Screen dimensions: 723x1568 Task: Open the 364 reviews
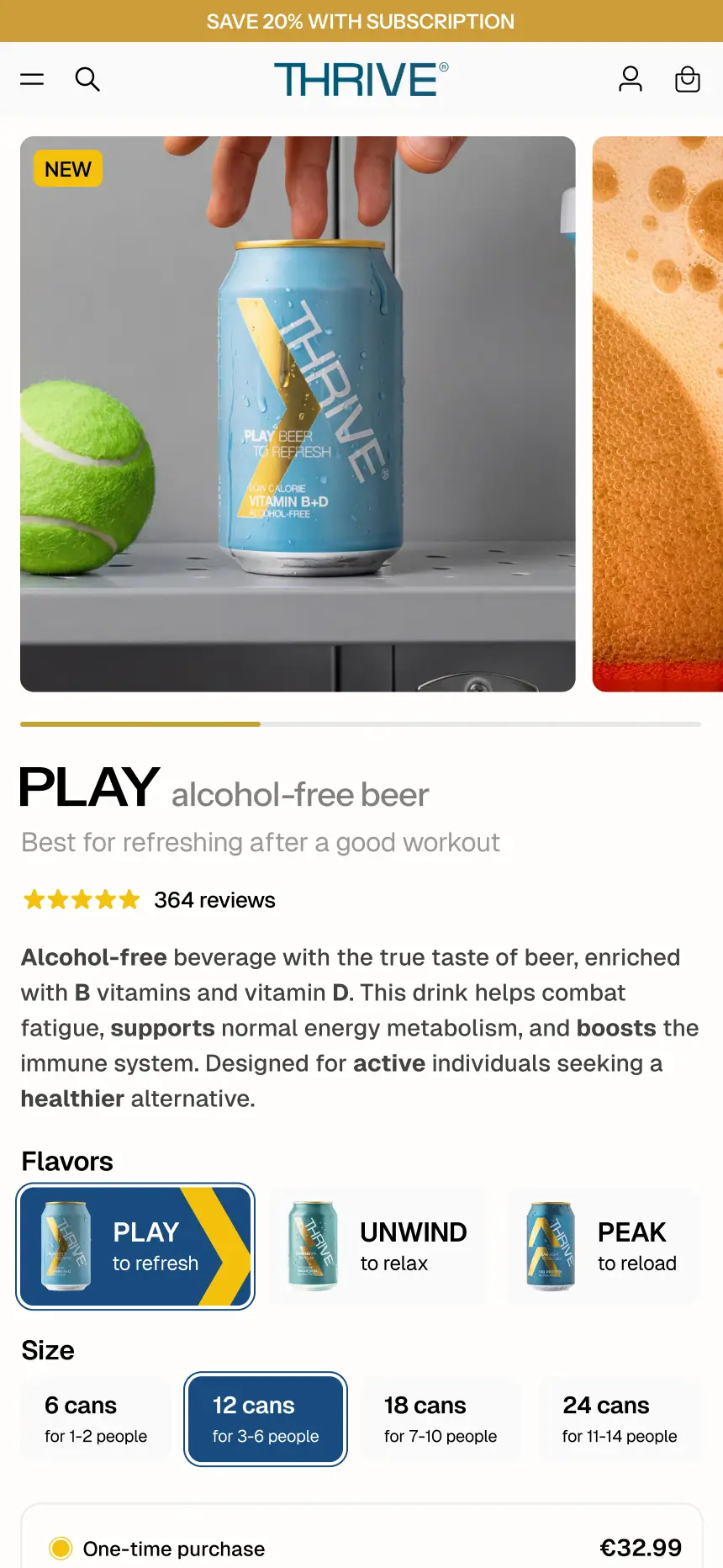pyautogui.click(x=214, y=900)
